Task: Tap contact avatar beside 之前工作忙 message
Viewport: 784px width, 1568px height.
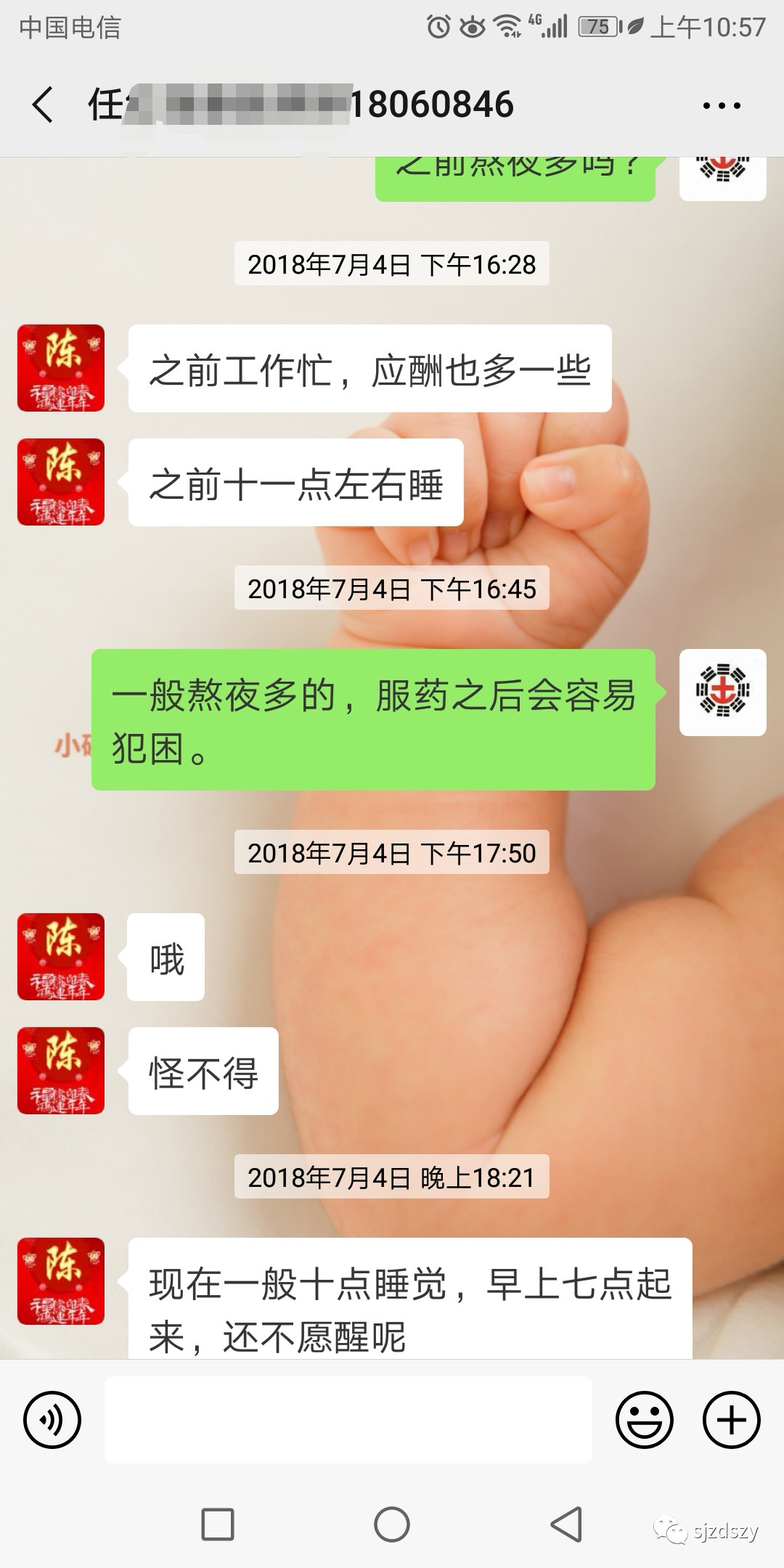Action: (x=61, y=368)
